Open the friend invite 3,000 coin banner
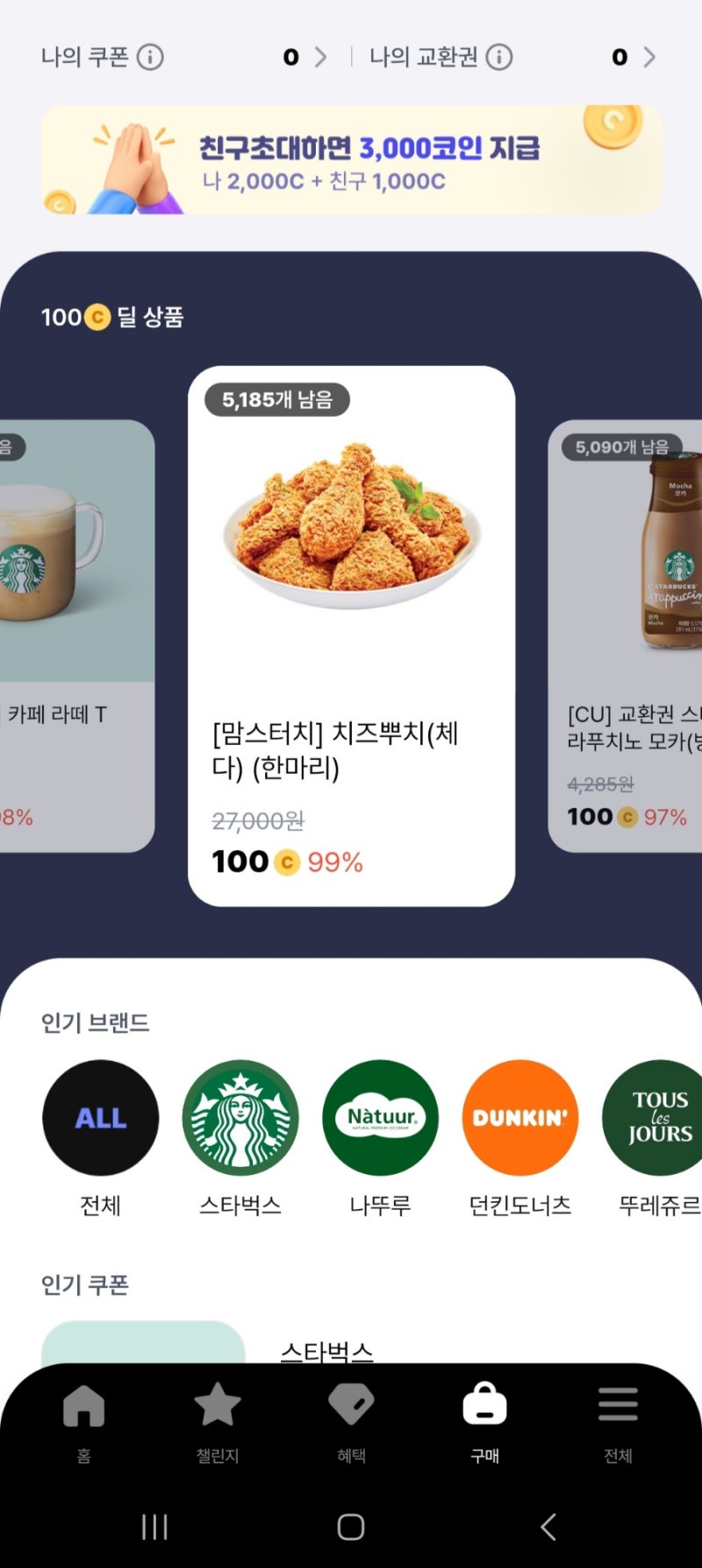 point(351,161)
